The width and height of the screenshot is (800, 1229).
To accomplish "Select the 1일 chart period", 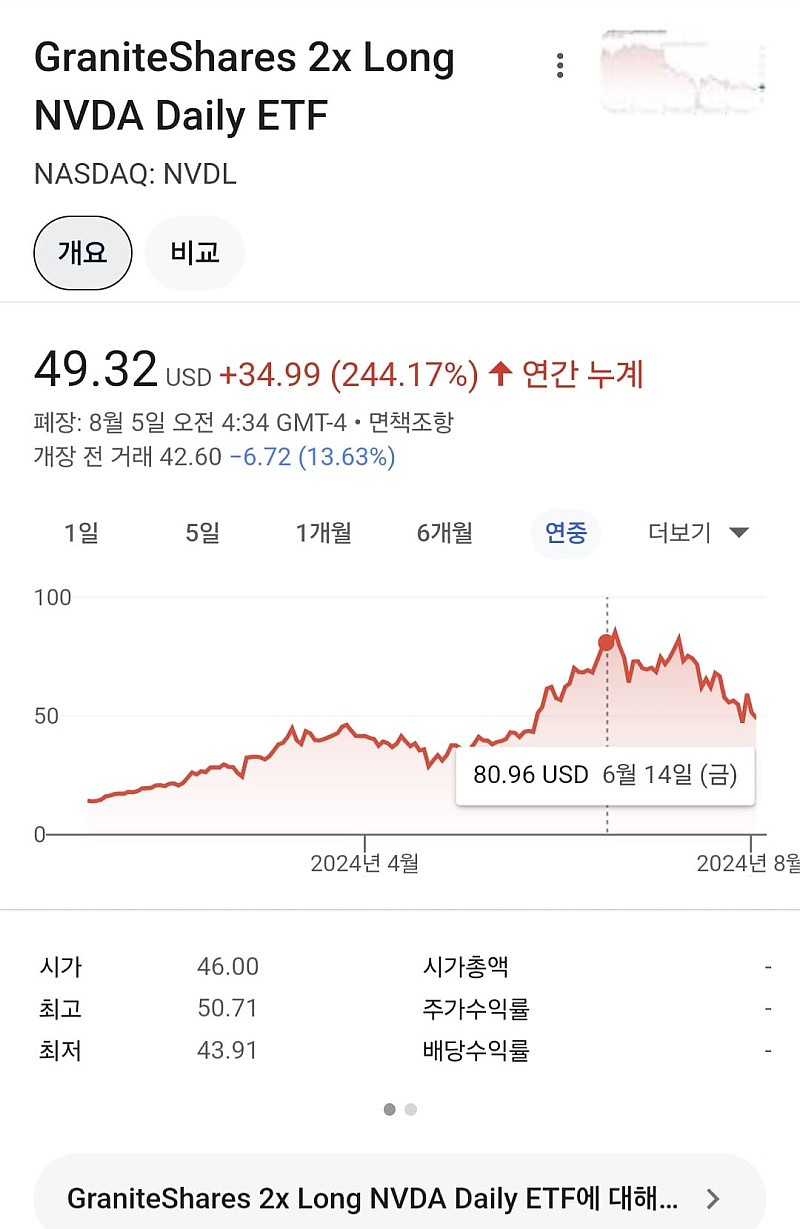I will tap(80, 533).
